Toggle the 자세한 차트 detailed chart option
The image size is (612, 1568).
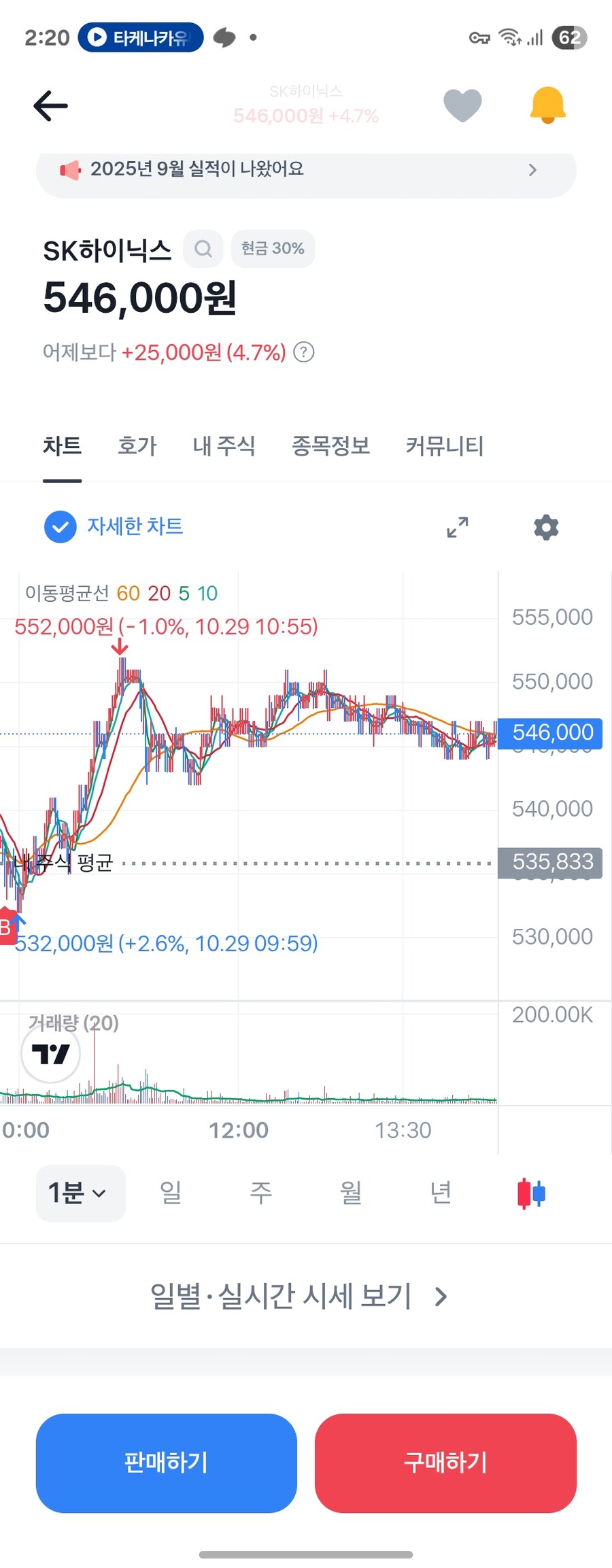tap(60, 526)
